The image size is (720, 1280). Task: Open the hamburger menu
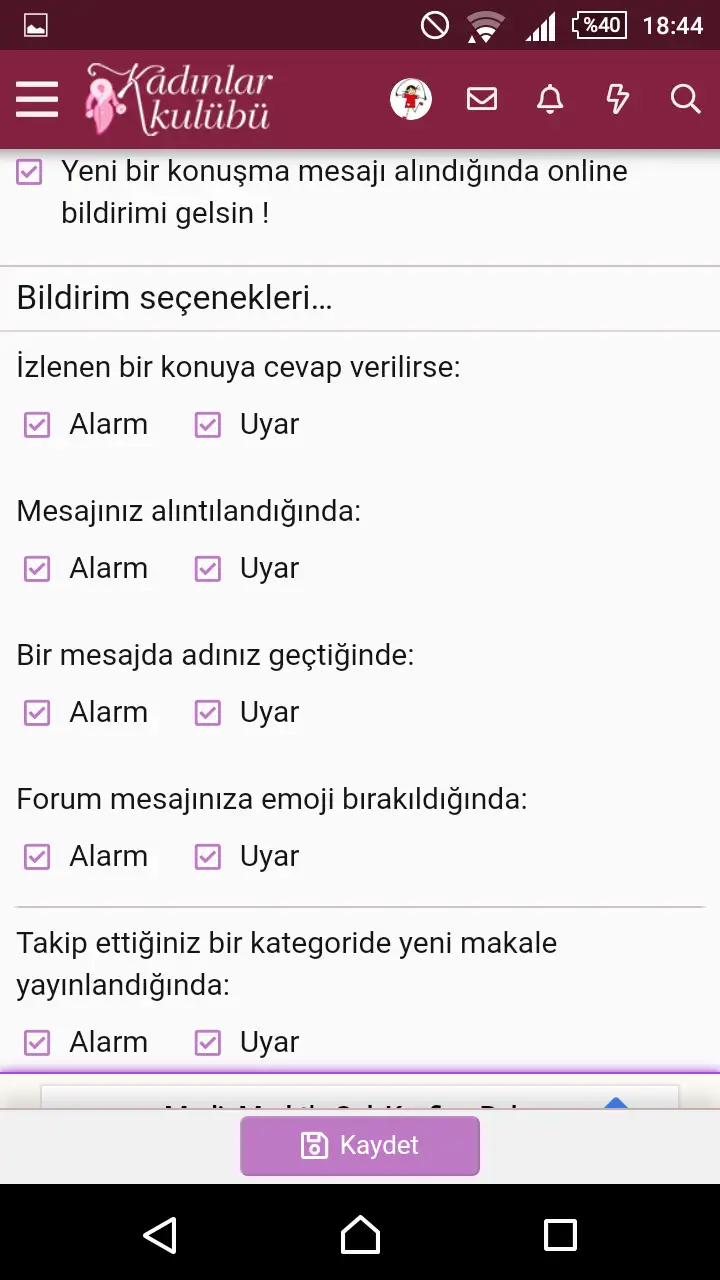37,99
